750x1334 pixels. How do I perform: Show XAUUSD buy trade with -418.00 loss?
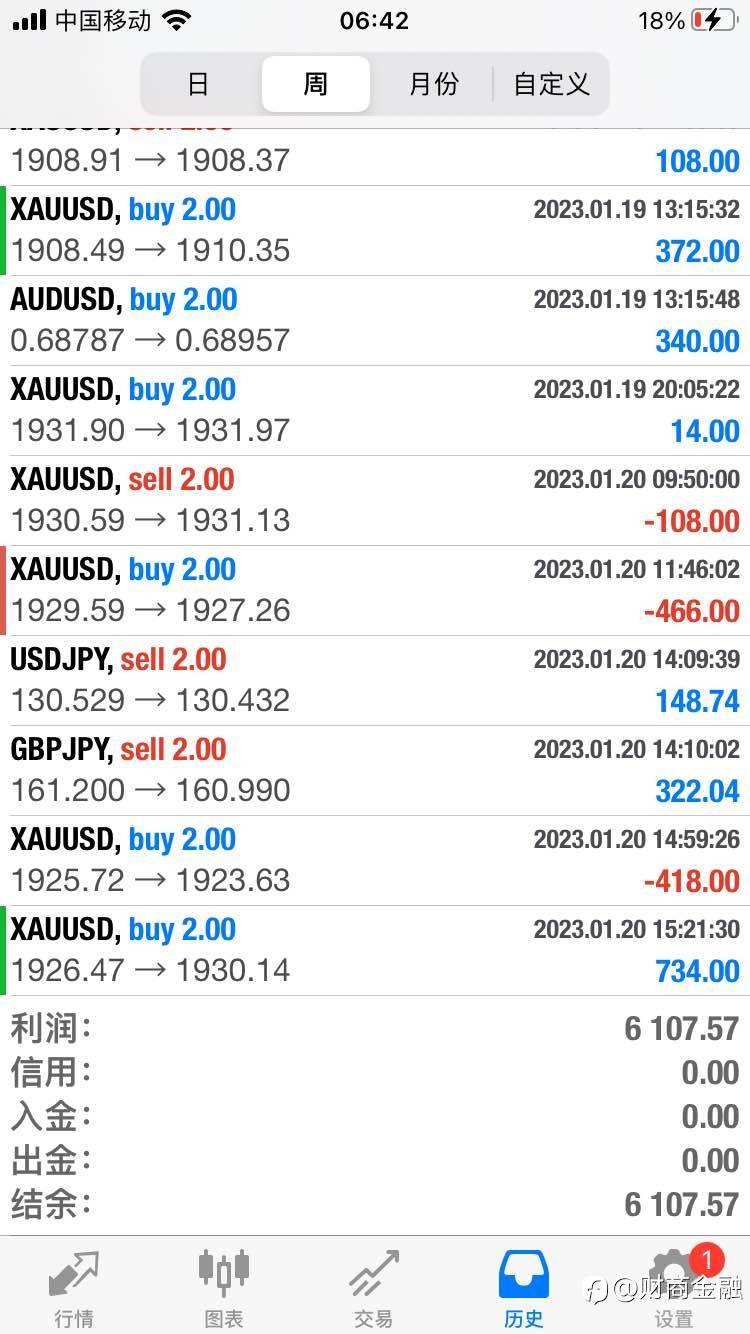[x=375, y=860]
